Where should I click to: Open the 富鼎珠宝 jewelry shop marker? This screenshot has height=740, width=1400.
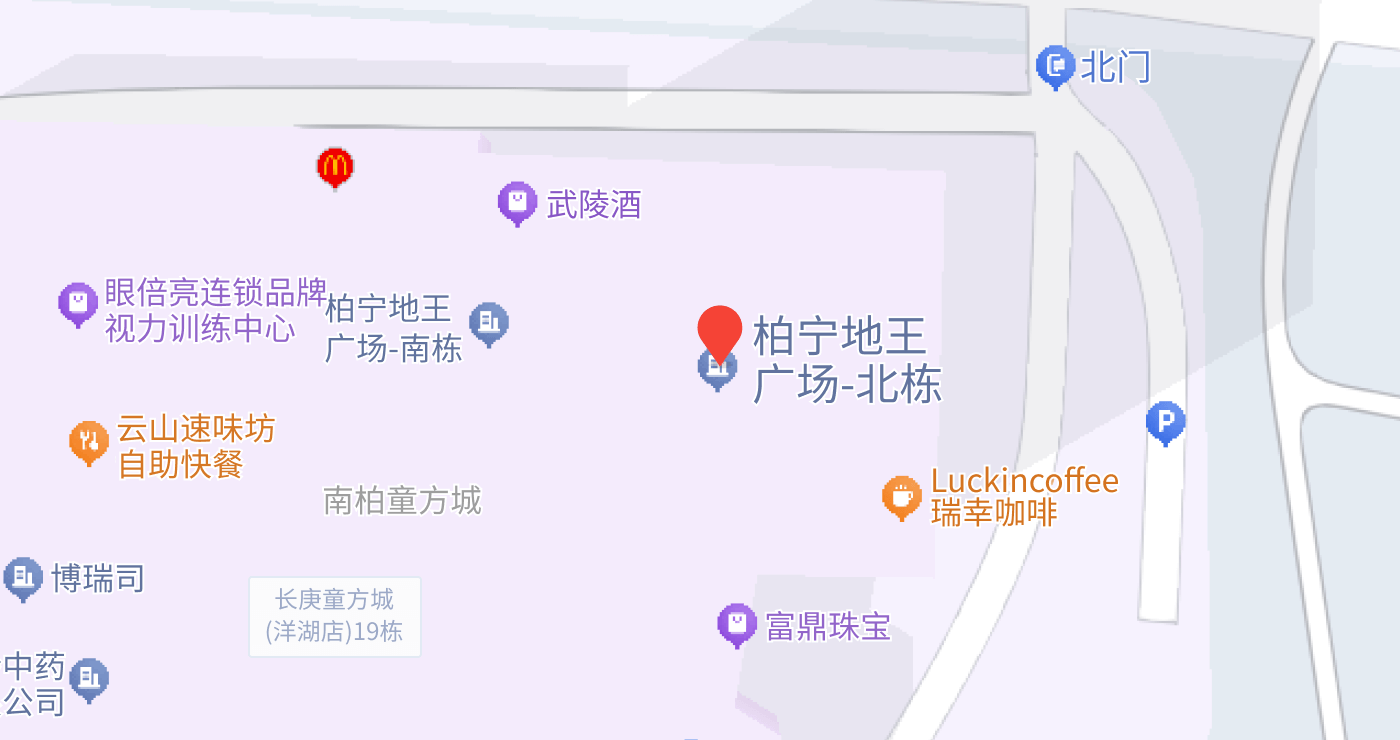(x=737, y=625)
